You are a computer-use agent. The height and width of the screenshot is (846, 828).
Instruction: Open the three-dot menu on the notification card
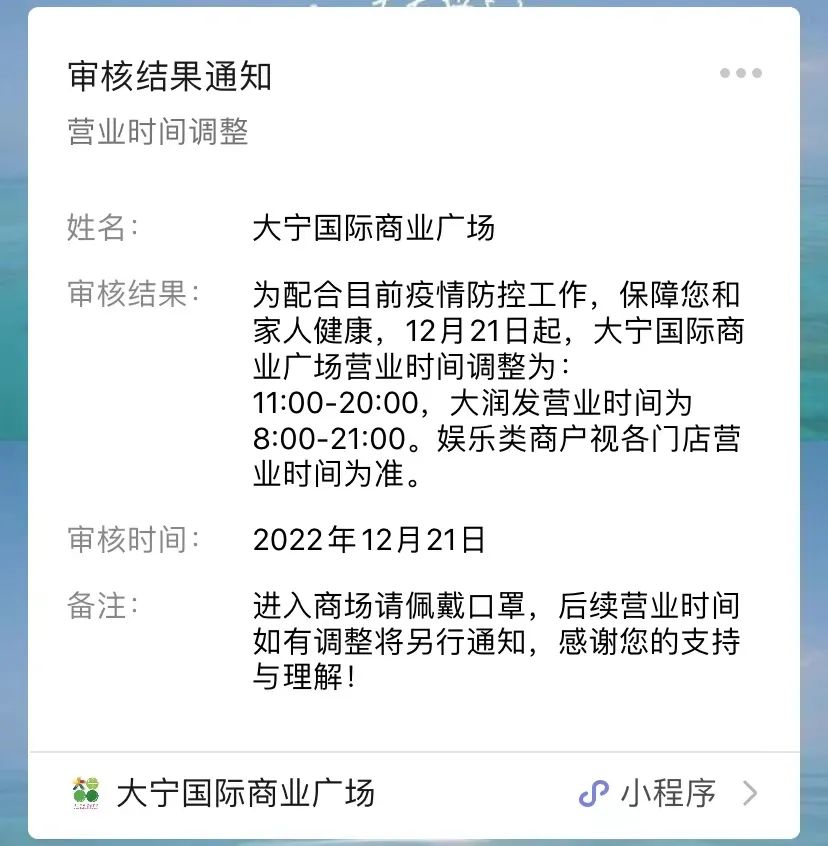[741, 73]
